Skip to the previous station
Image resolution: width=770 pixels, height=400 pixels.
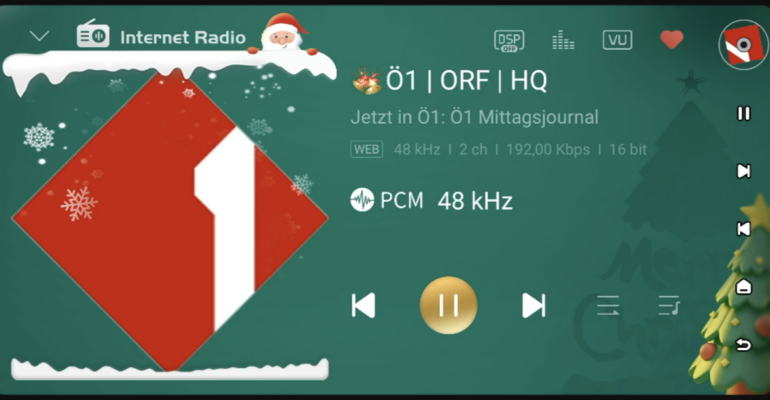[x=364, y=305]
